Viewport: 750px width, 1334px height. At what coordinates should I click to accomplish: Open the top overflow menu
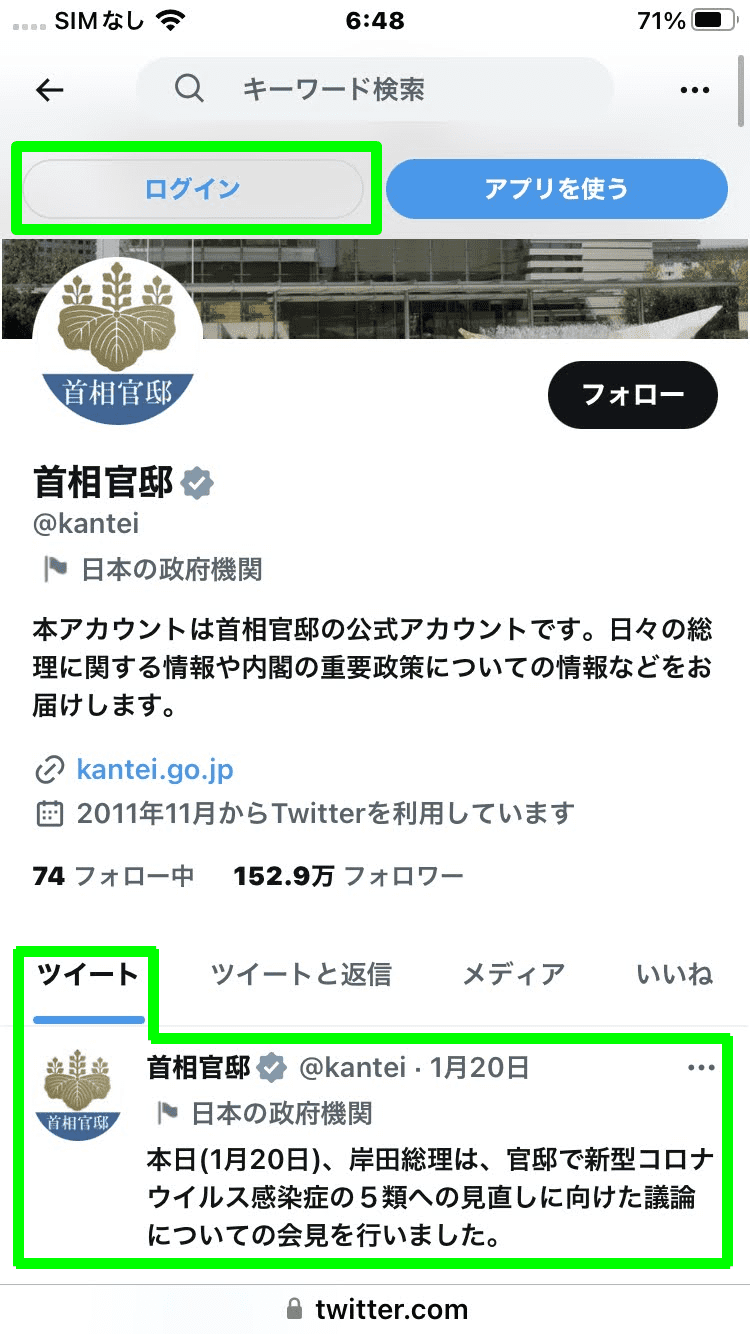tap(694, 90)
